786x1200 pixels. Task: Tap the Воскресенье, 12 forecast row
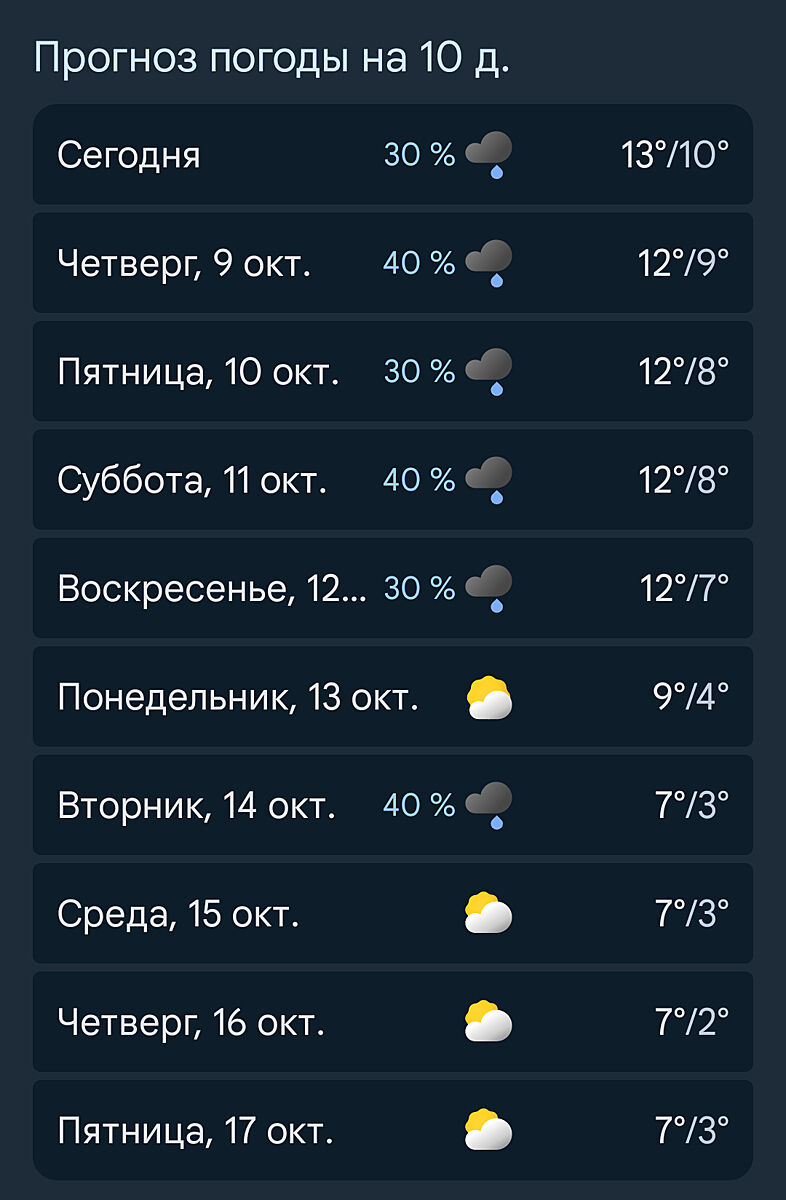[392, 588]
